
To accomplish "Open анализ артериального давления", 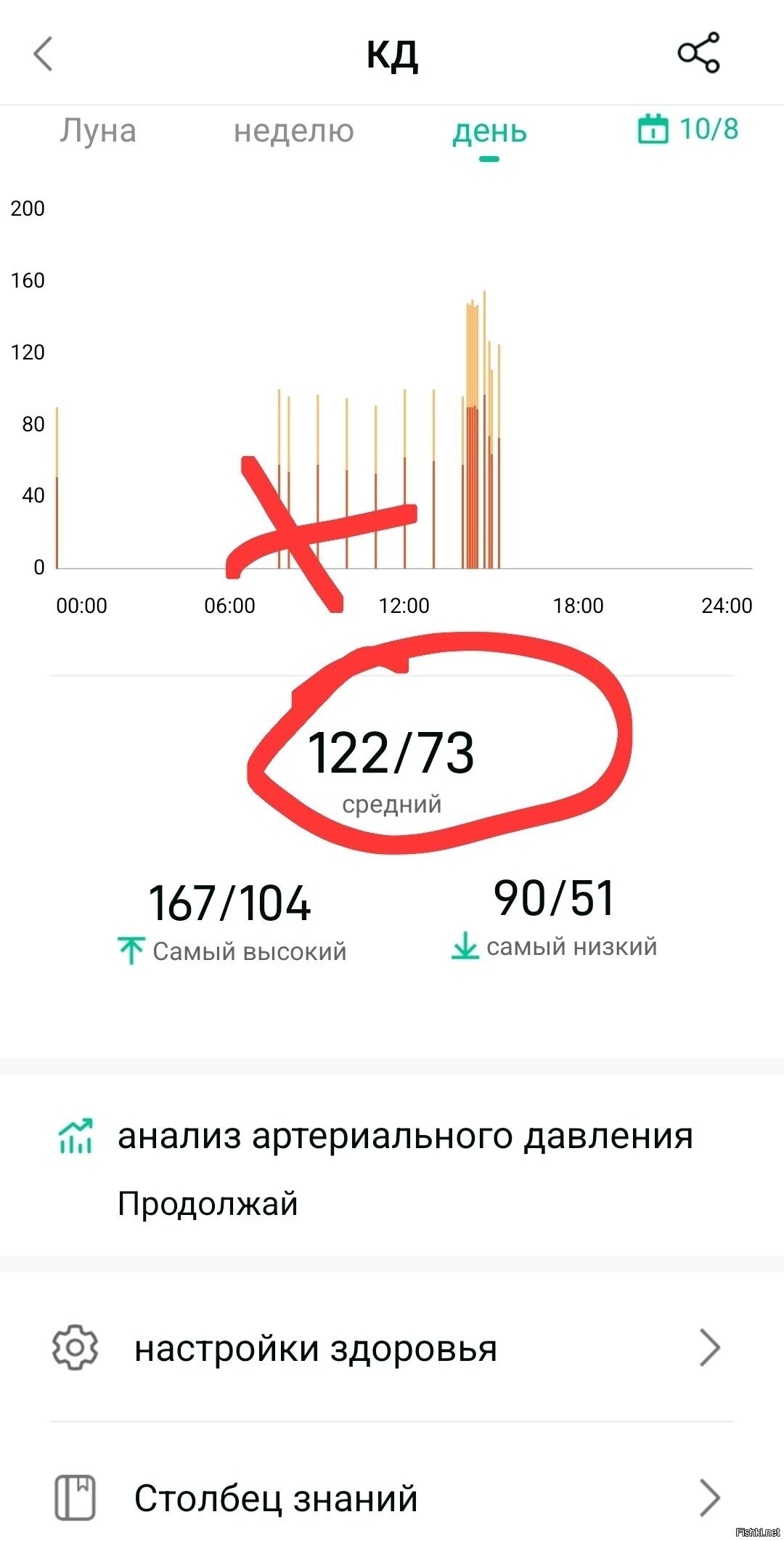I will 404,1136.
